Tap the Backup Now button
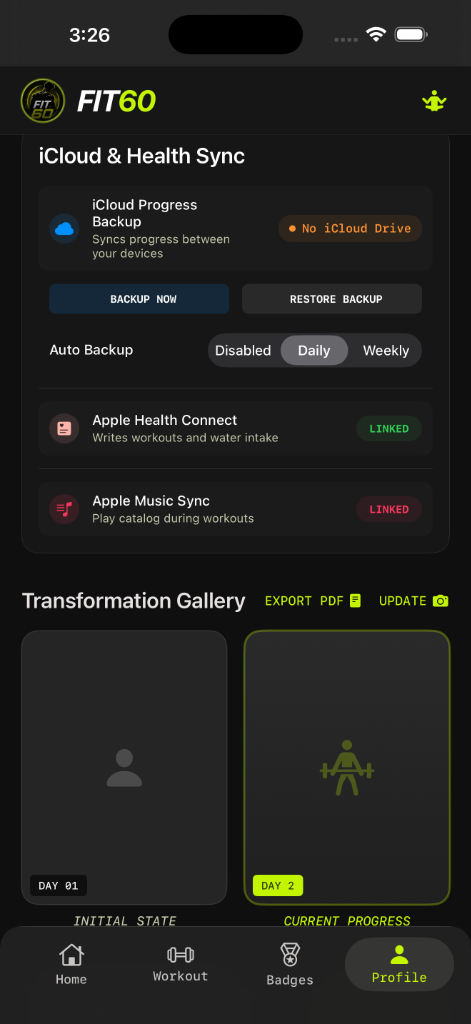Screen dimensions: 471x1024 139,299
